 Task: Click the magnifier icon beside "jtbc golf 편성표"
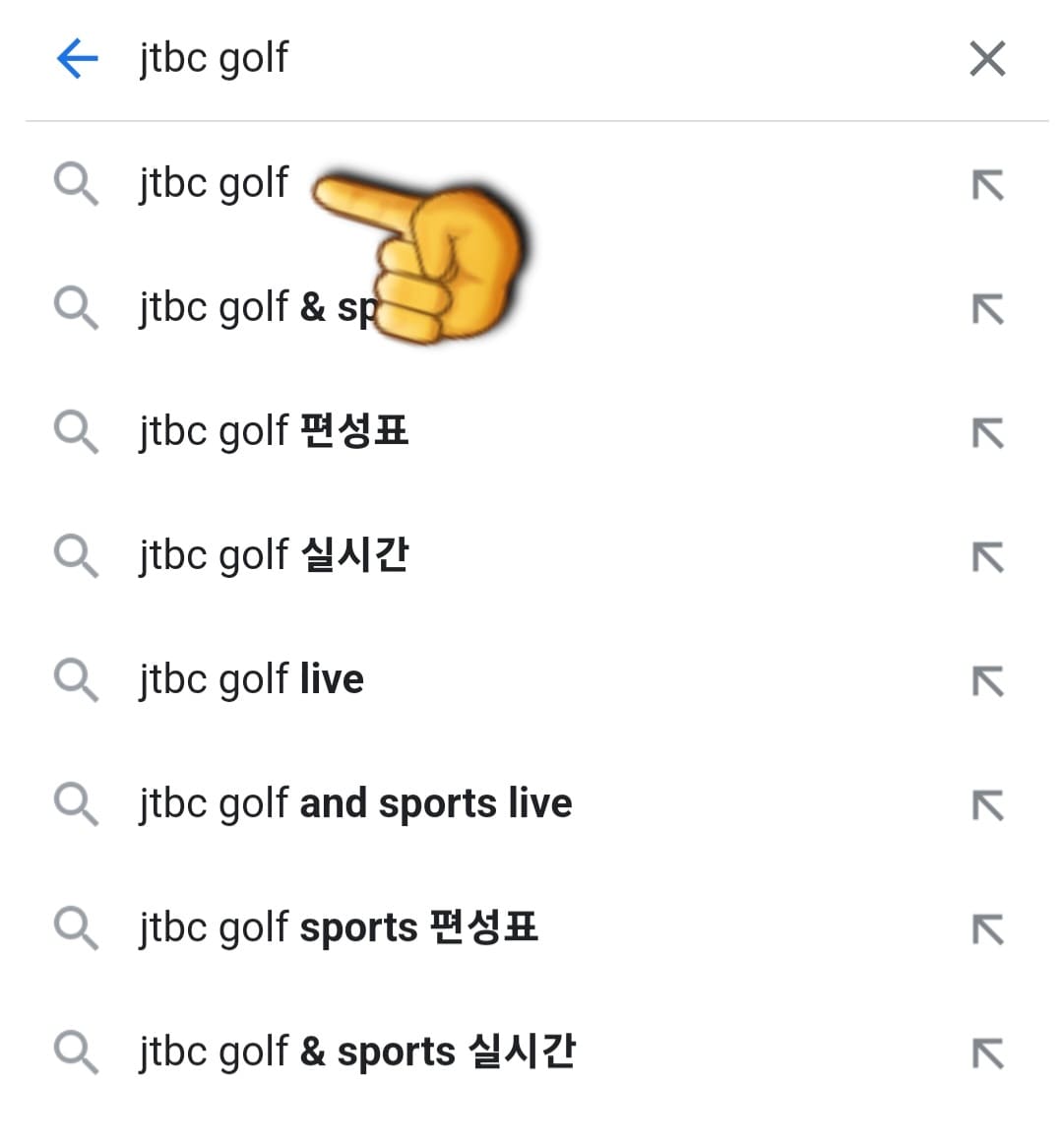pyautogui.click(x=77, y=431)
